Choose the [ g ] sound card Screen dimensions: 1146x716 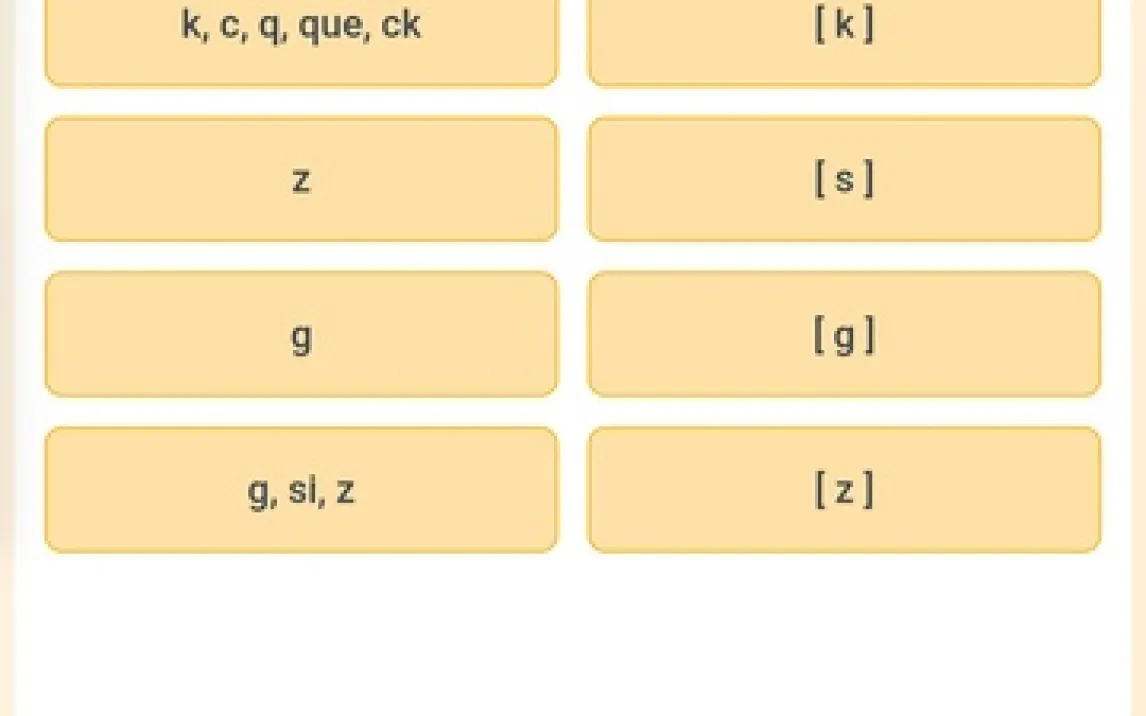coord(844,335)
